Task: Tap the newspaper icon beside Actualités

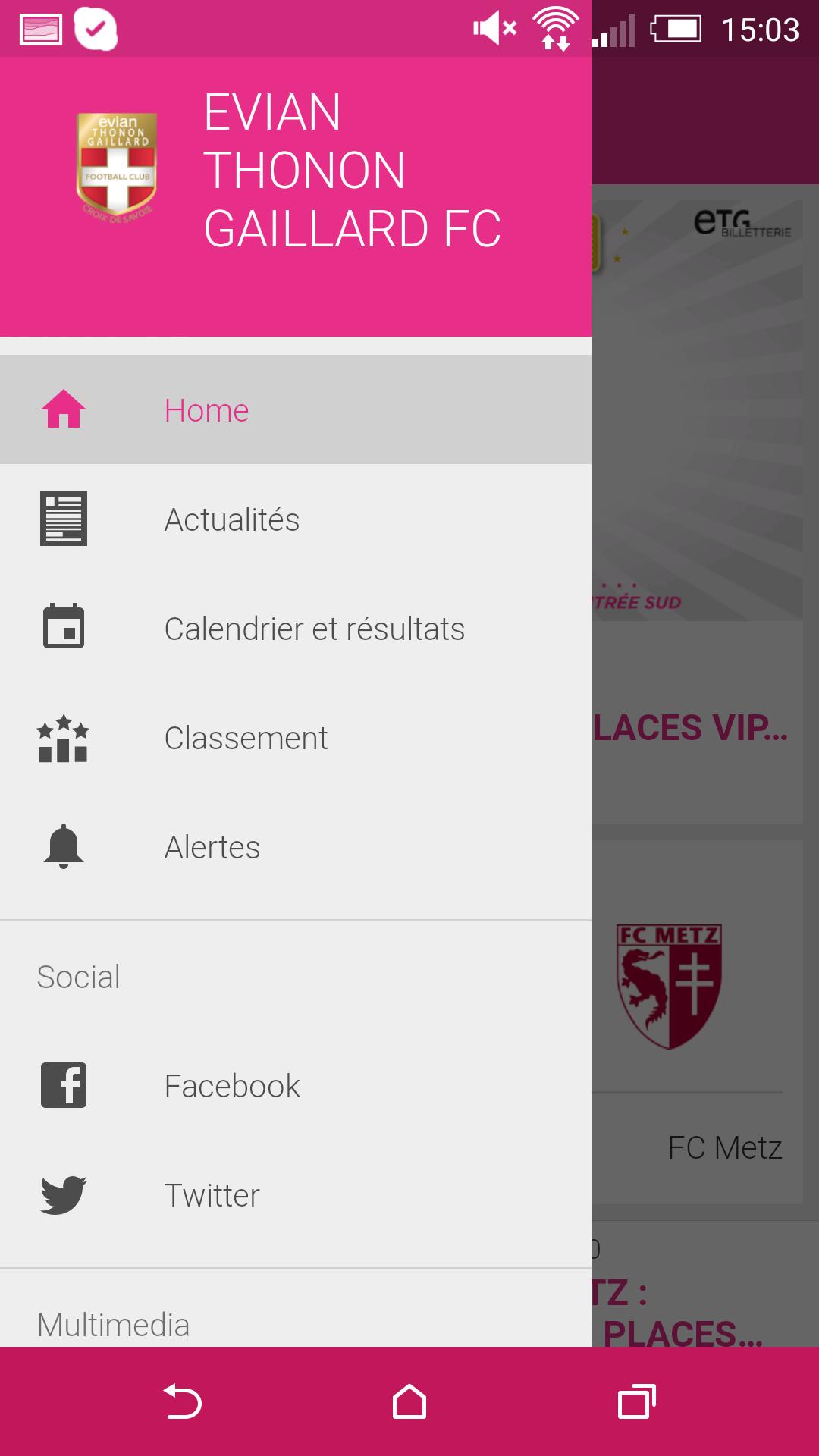Action: (63, 519)
